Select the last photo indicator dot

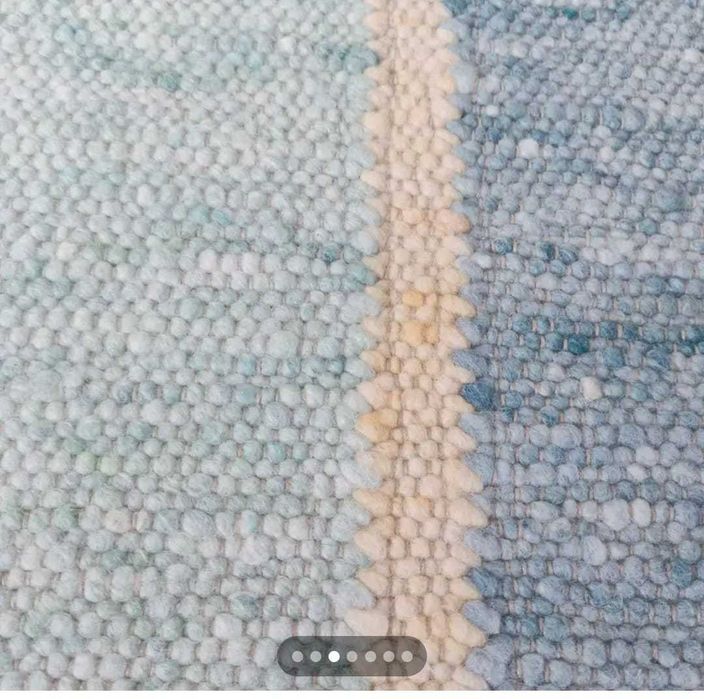pos(407,656)
